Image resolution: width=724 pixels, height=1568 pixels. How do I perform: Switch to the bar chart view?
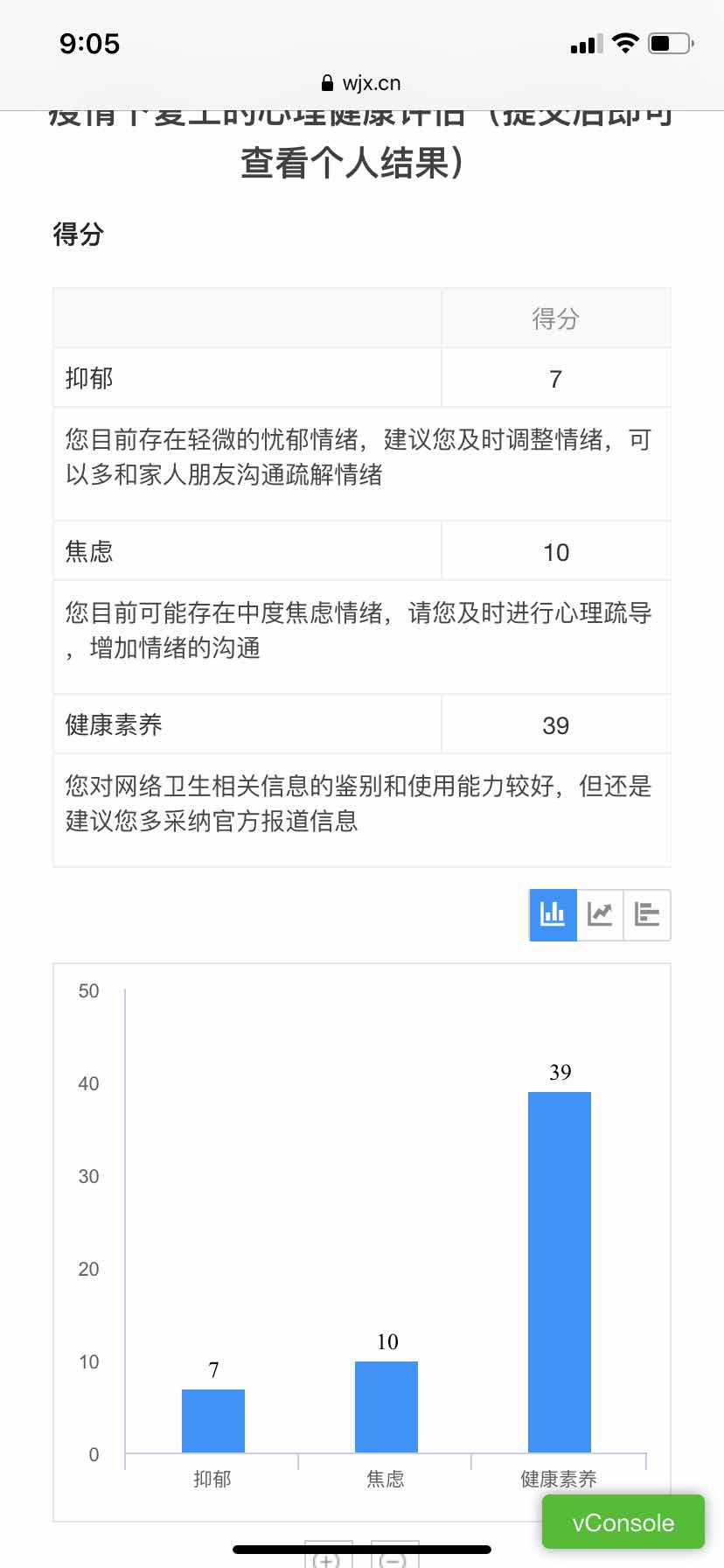coord(553,914)
